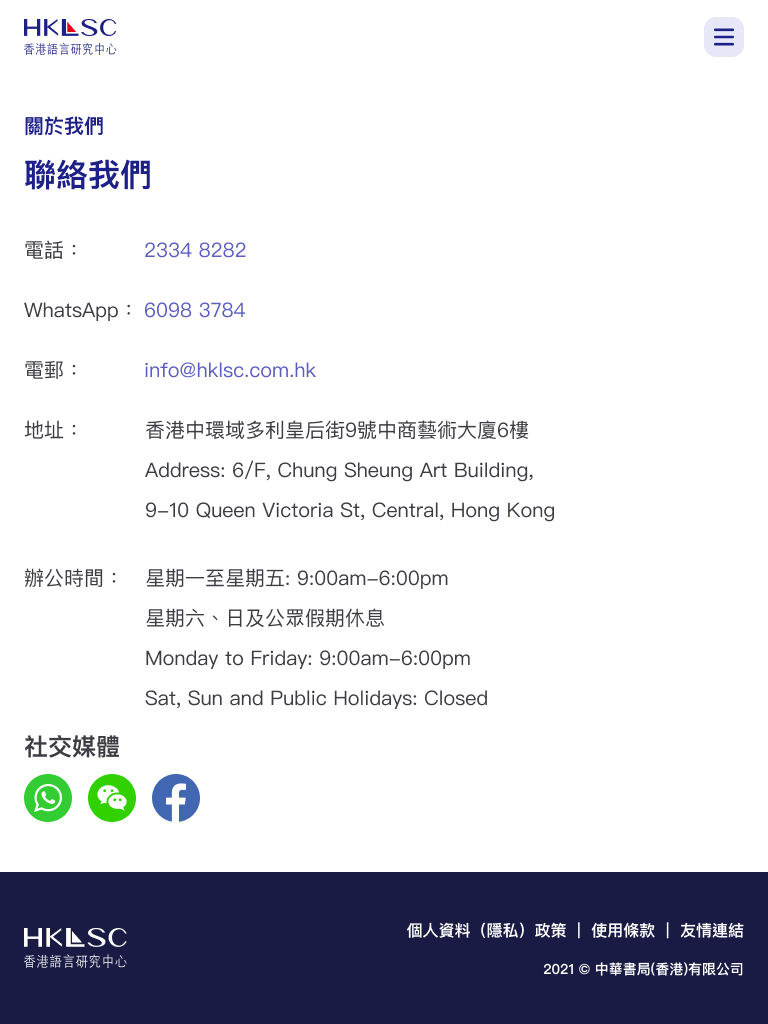Open WhatsApp number 6098 3784

pyautogui.click(x=195, y=310)
